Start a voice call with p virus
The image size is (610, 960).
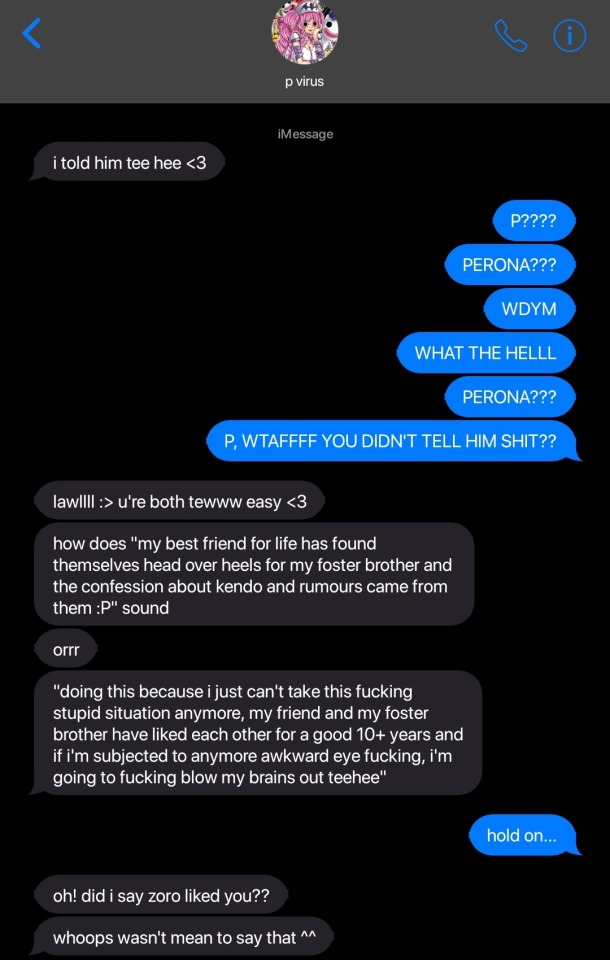tap(510, 35)
